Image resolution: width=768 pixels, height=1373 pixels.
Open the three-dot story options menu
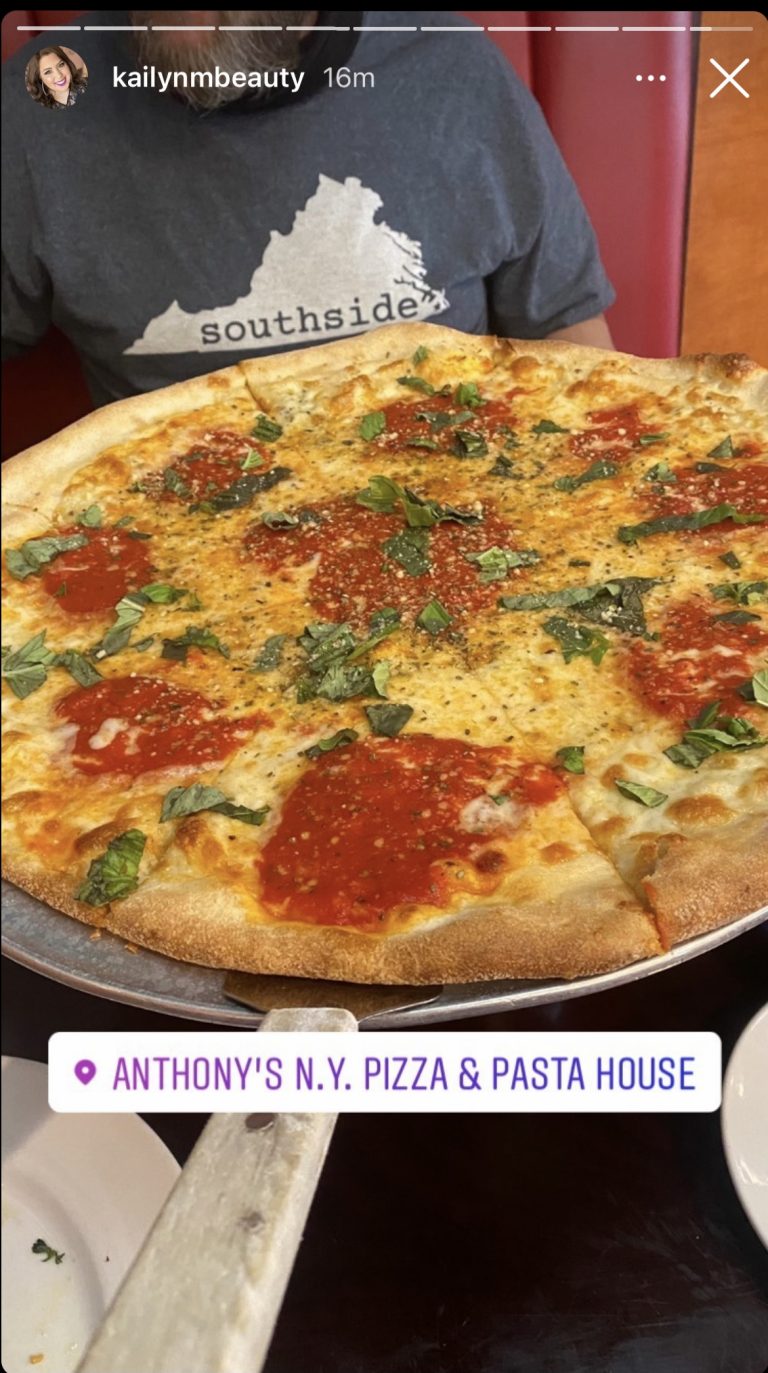651,78
